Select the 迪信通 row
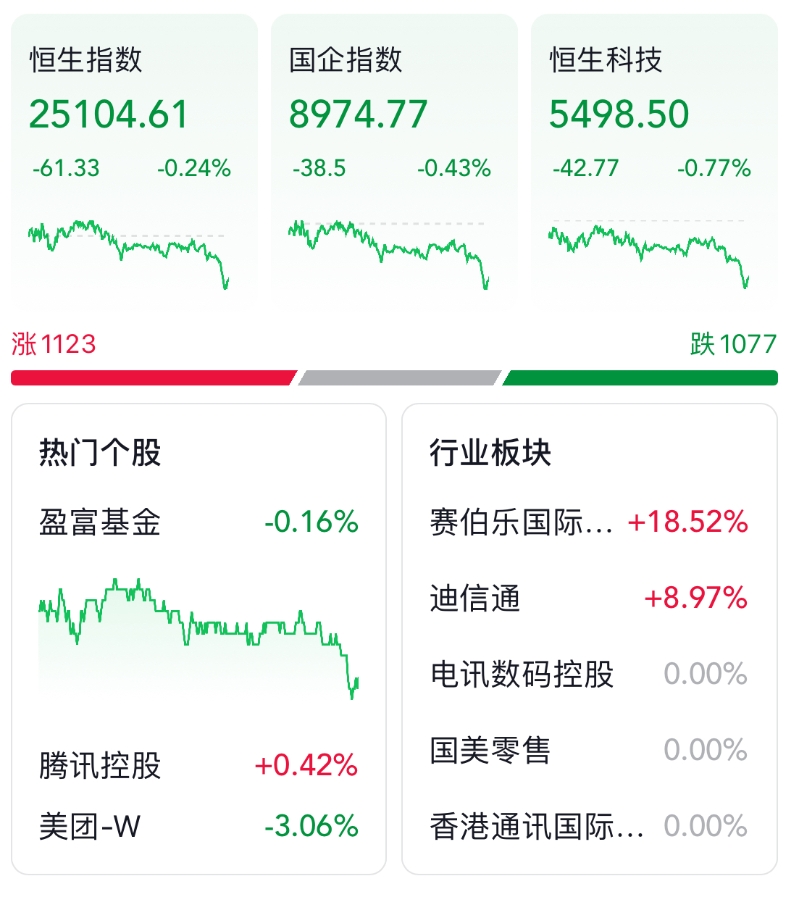The height and width of the screenshot is (897, 799). pos(588,598)
